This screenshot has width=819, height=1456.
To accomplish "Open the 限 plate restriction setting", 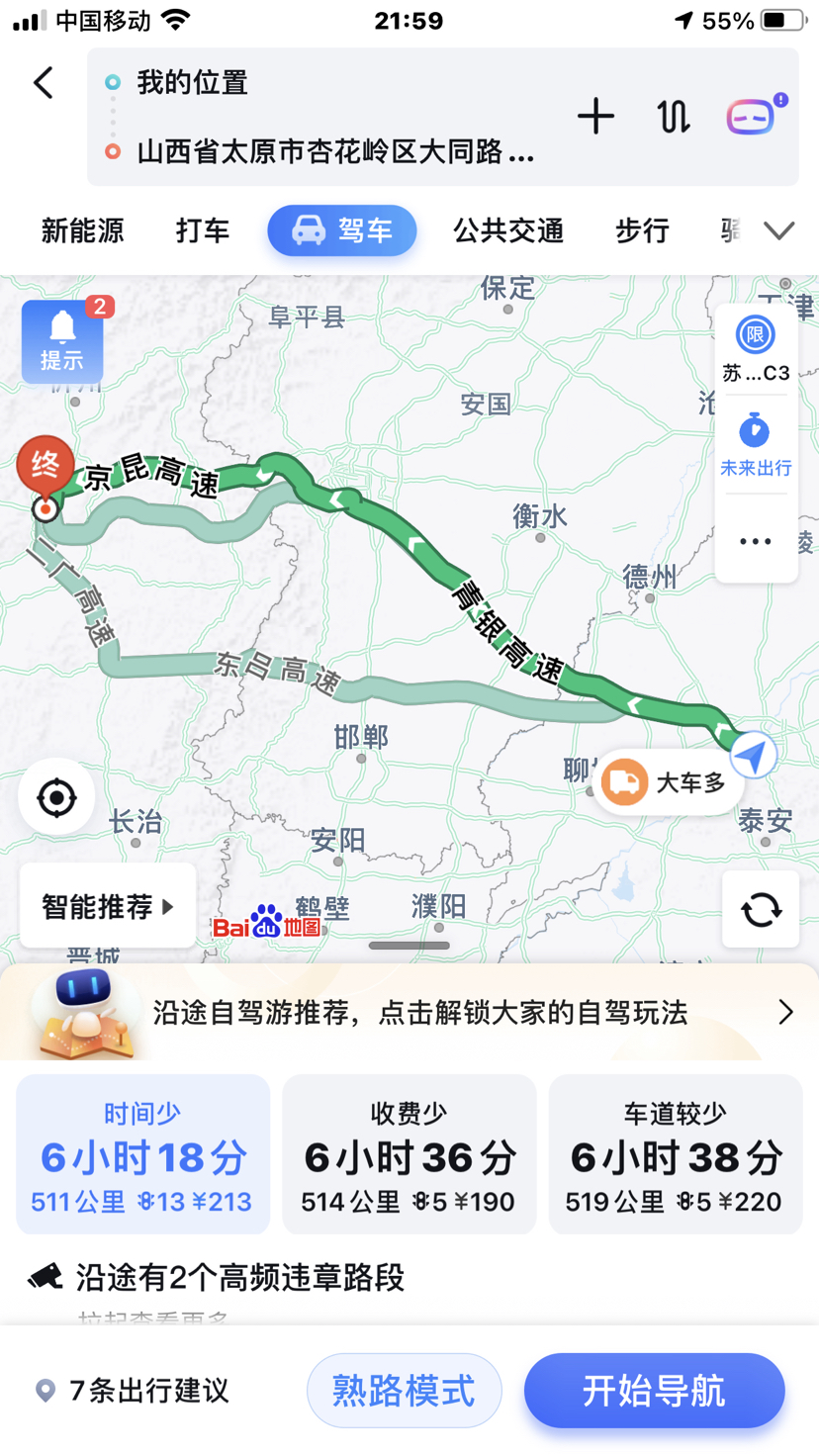I will pos(756,350).
